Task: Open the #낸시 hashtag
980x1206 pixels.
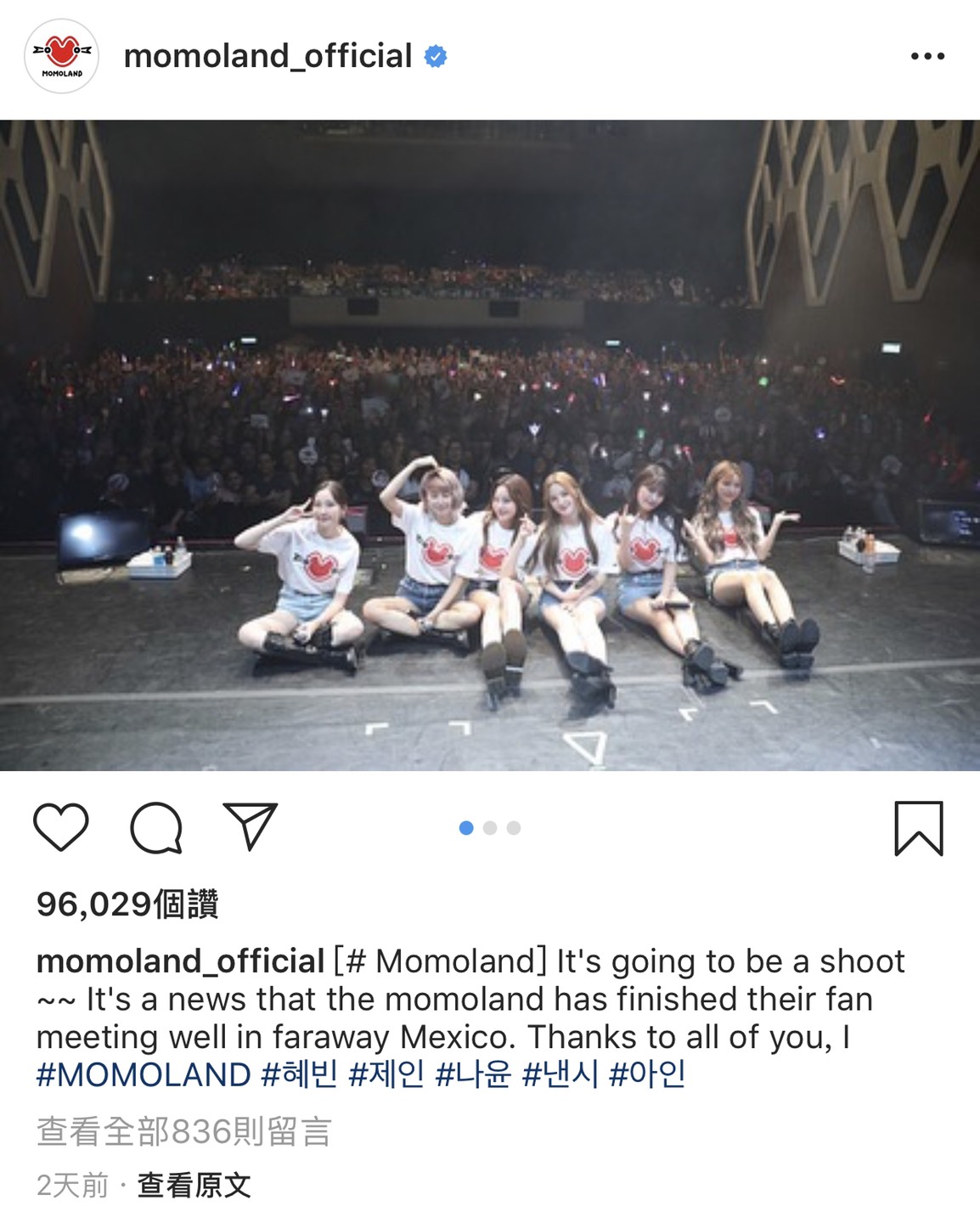Action: coord(560,1074)
